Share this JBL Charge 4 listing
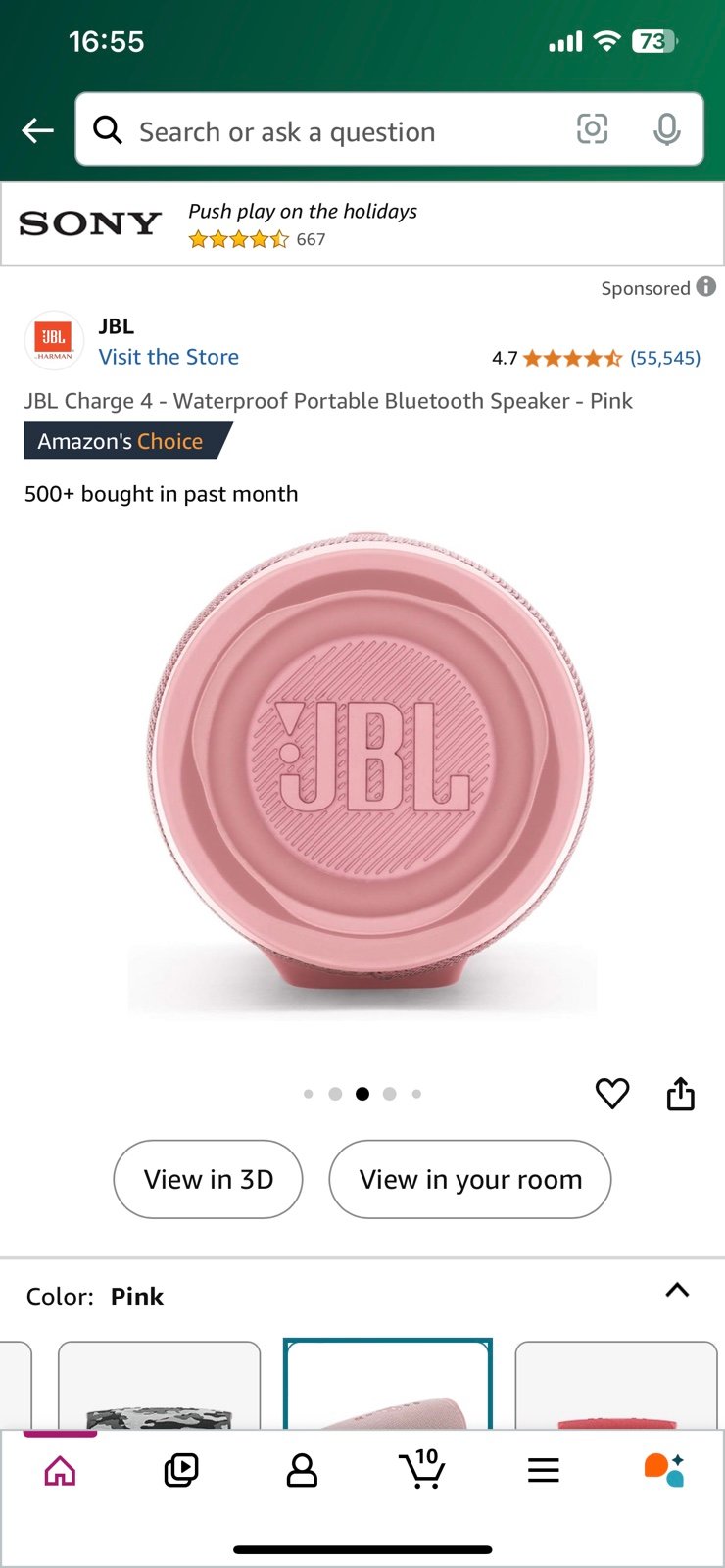The image size is (725, 1568). click(x=681, y=1093)
